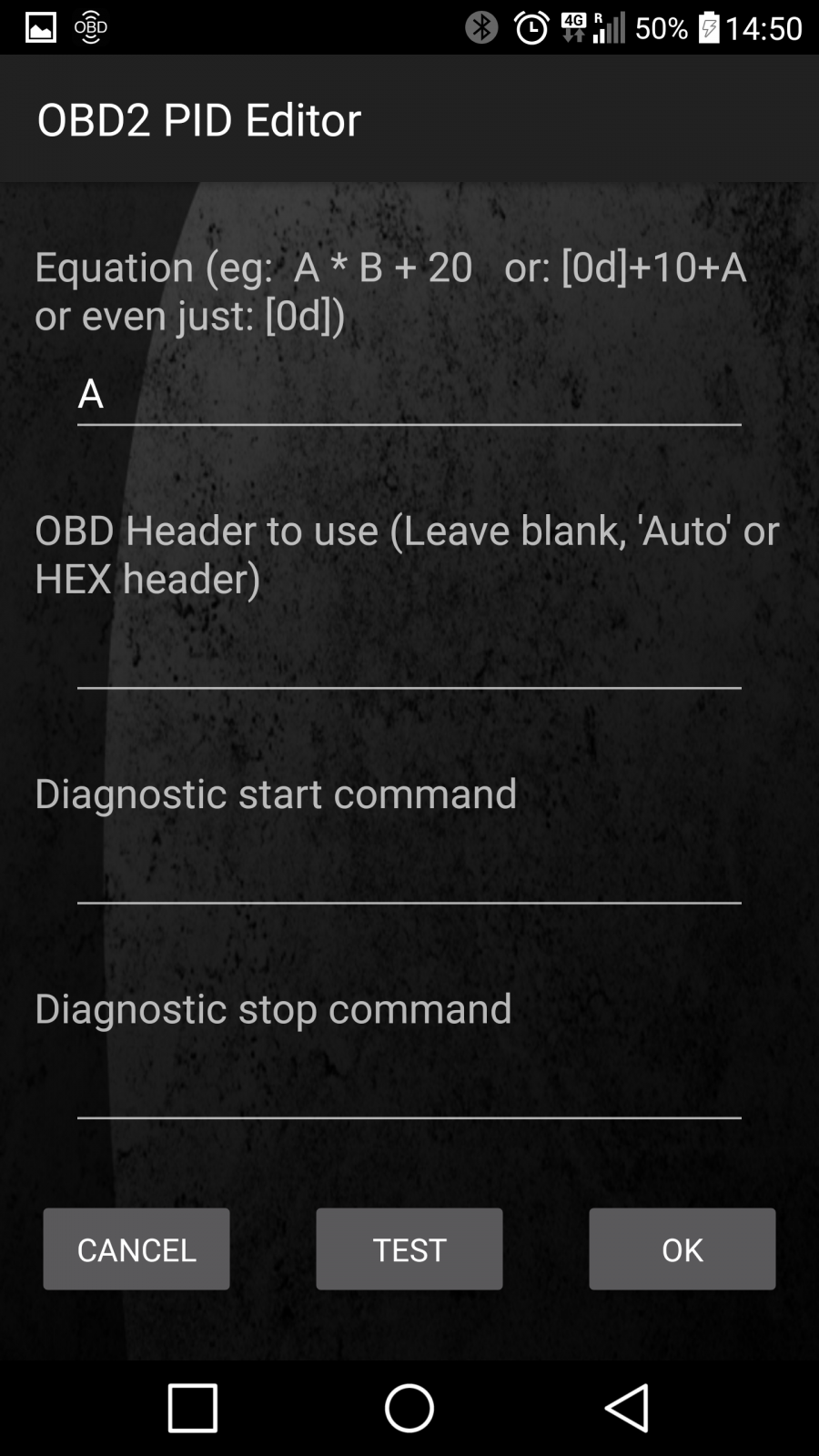Image resolution: width=819 pixels, height=1456 pixels.
Task: Select the Diagnostic stop command field
Action: point(409,1087)
